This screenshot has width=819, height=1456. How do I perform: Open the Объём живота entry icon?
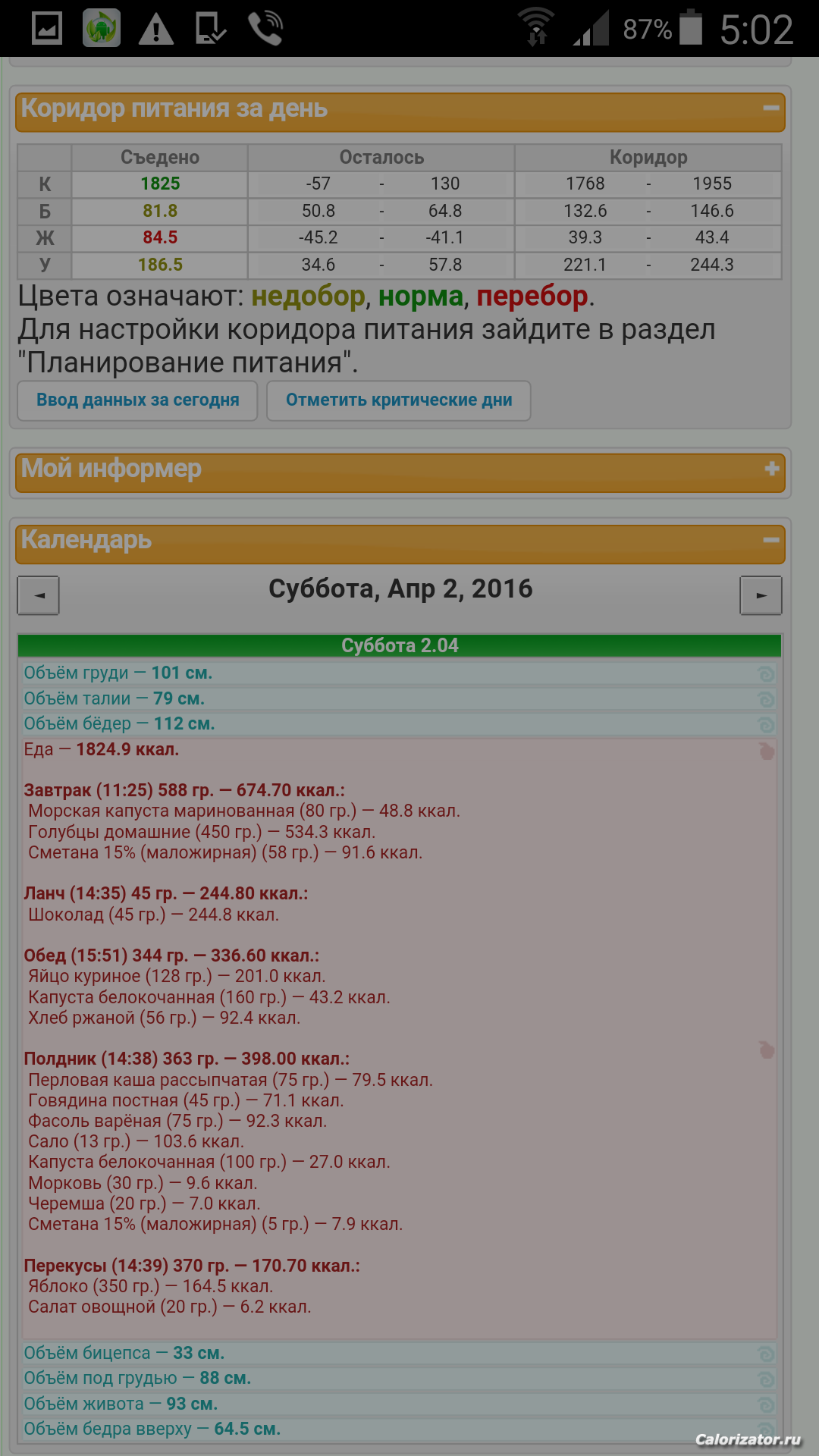766,1404
